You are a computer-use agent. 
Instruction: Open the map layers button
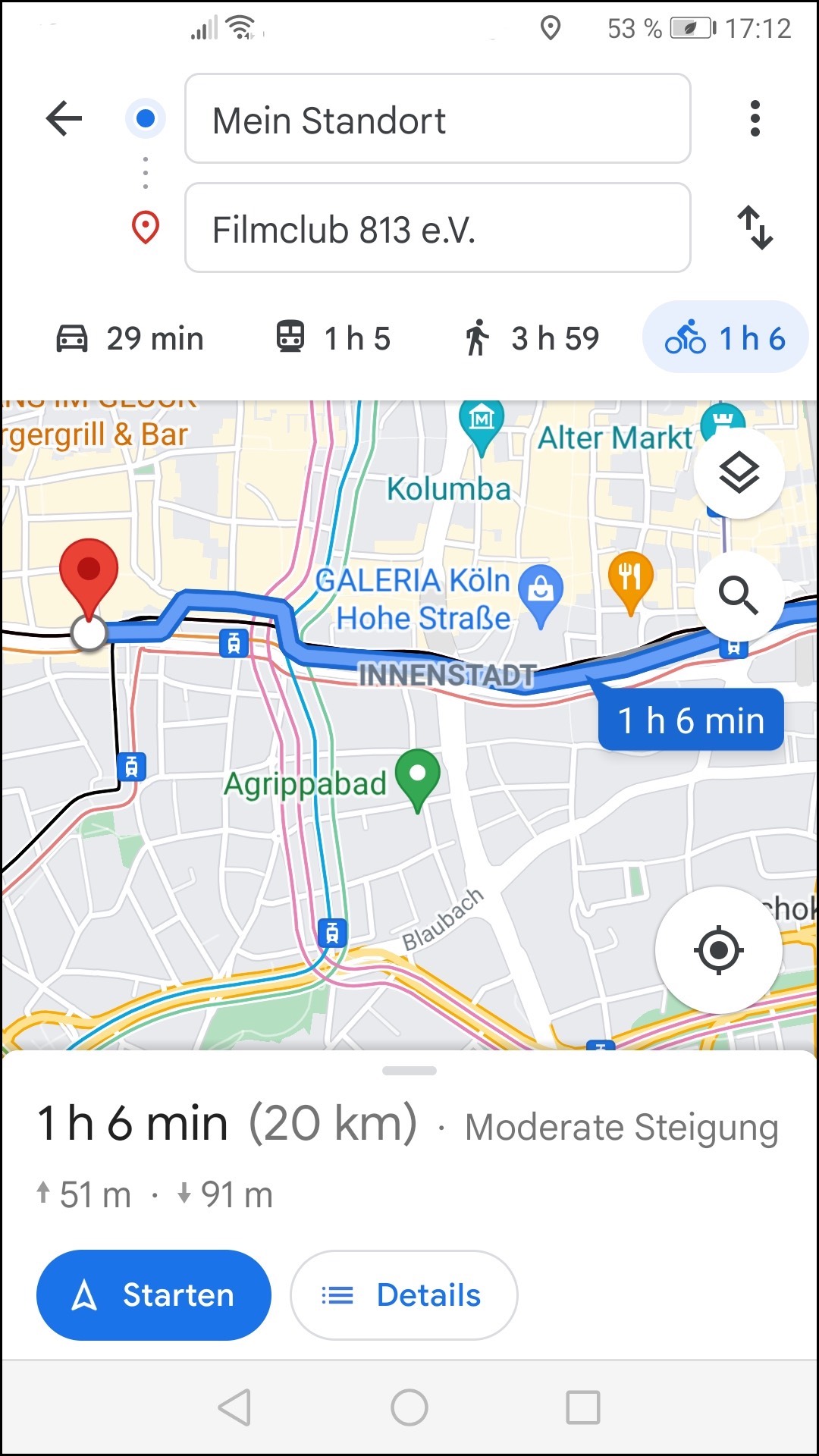739,473
